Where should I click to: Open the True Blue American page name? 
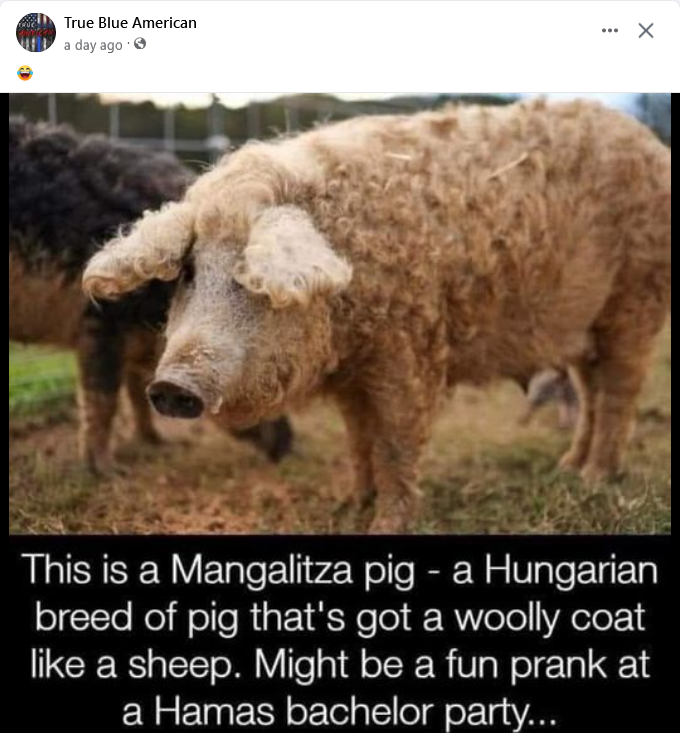pyautogui.click(x=130, y=23)
